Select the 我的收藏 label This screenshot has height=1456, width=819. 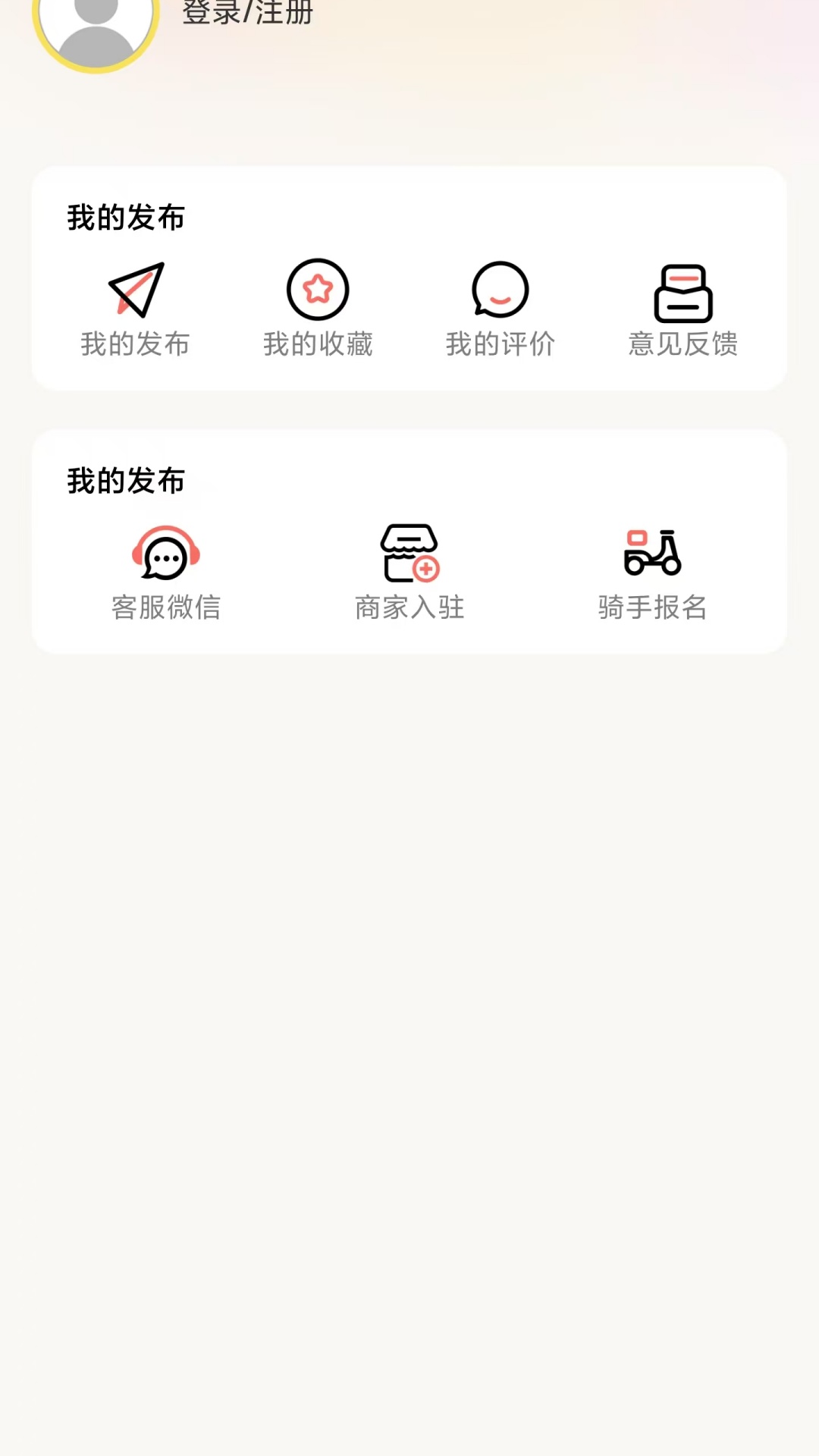point(318,345)
